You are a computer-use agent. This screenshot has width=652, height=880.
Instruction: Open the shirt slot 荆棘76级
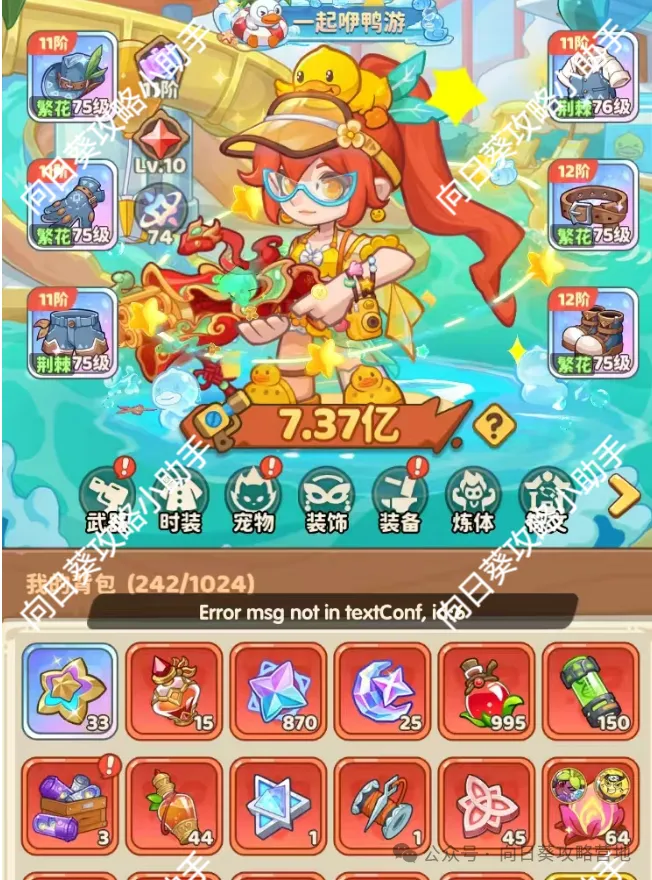click(593, 77)
